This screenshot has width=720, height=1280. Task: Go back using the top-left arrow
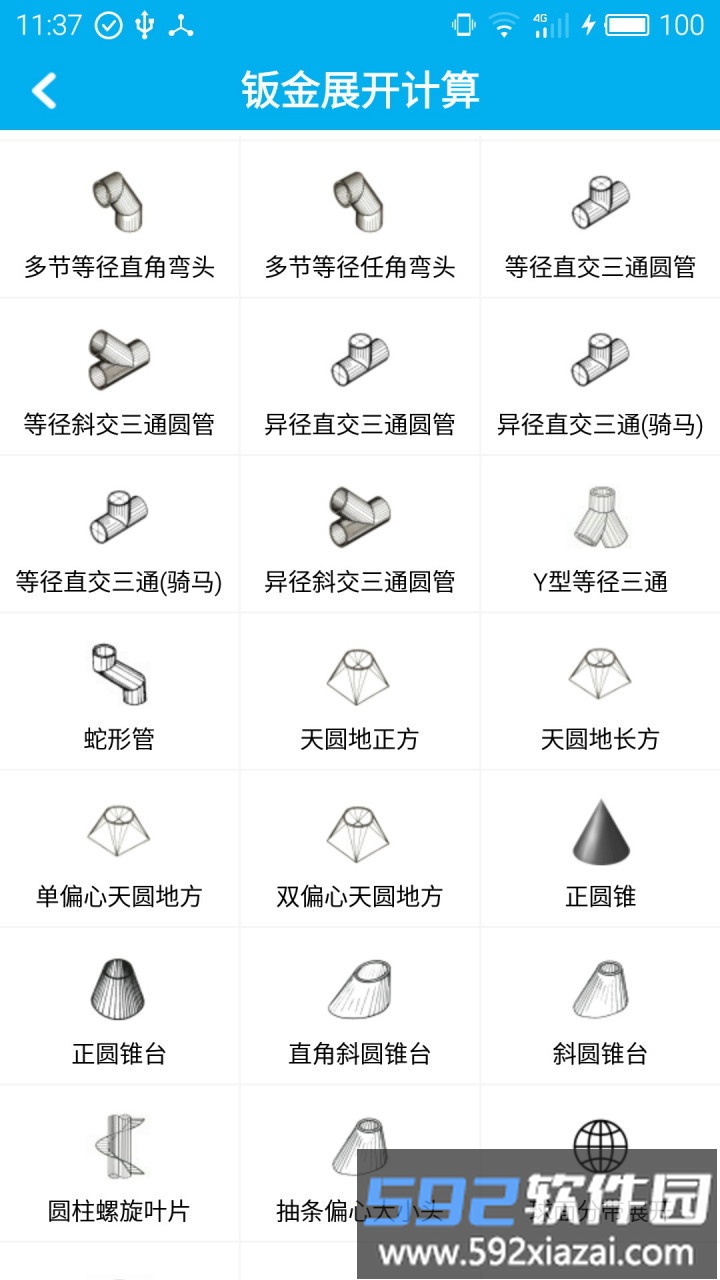(x=44, y=90)
